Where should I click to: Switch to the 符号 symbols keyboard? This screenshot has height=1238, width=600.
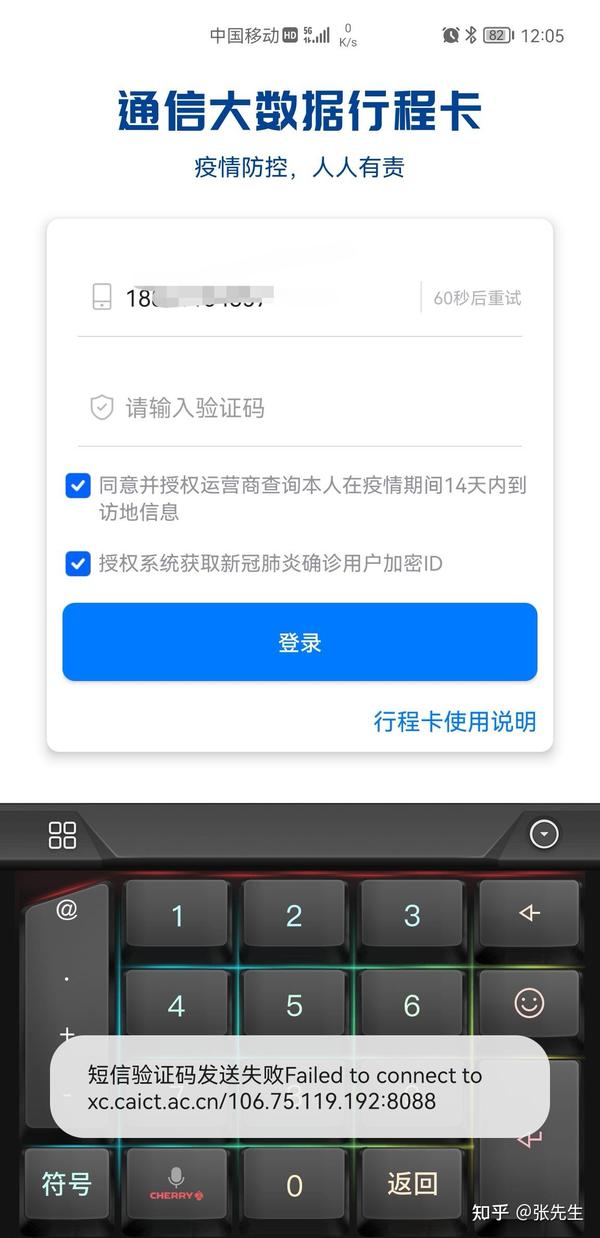click(66, 1184)
